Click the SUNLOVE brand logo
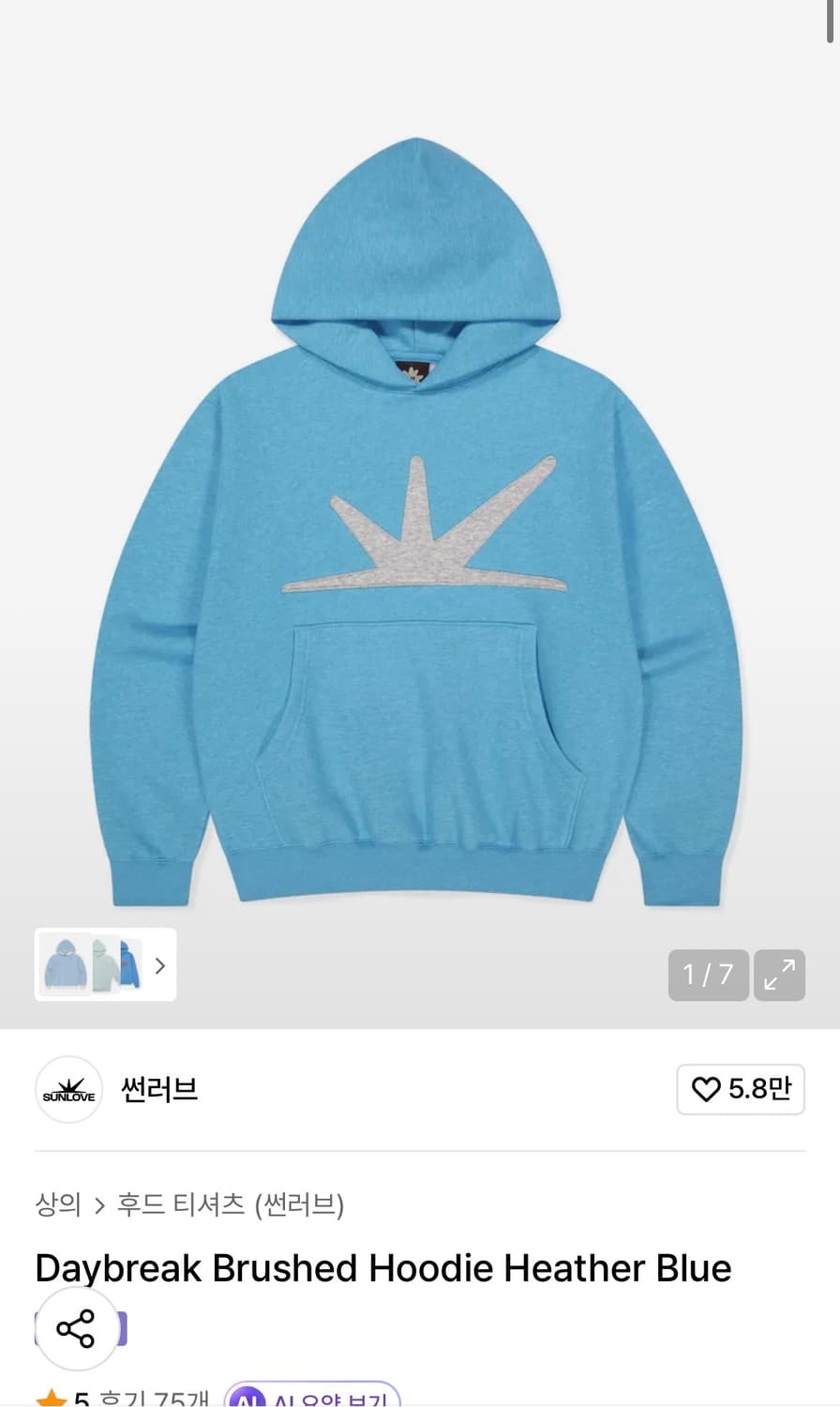 click(x=68, y=1090)
